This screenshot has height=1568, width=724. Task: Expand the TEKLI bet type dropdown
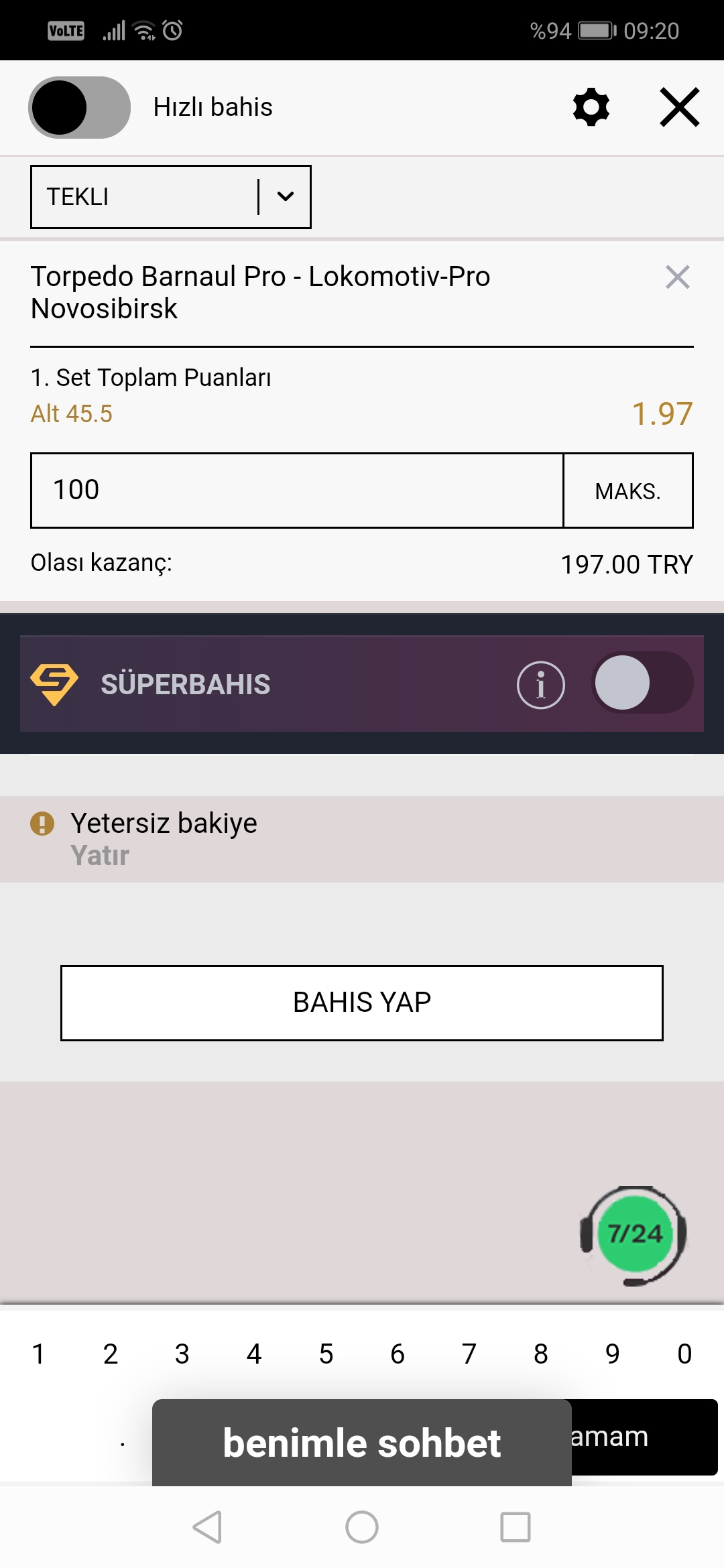[171, 197]
